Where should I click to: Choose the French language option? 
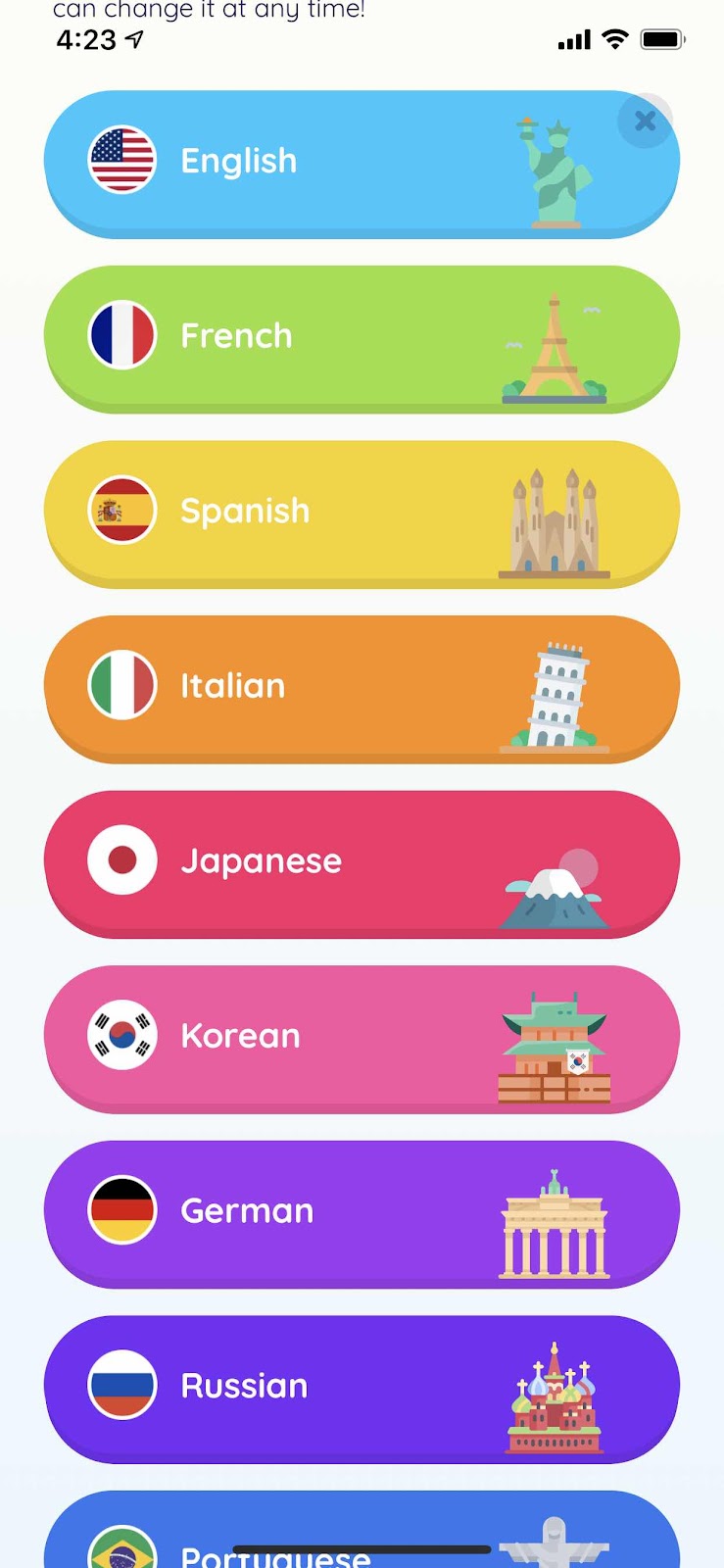pos(362,339)
